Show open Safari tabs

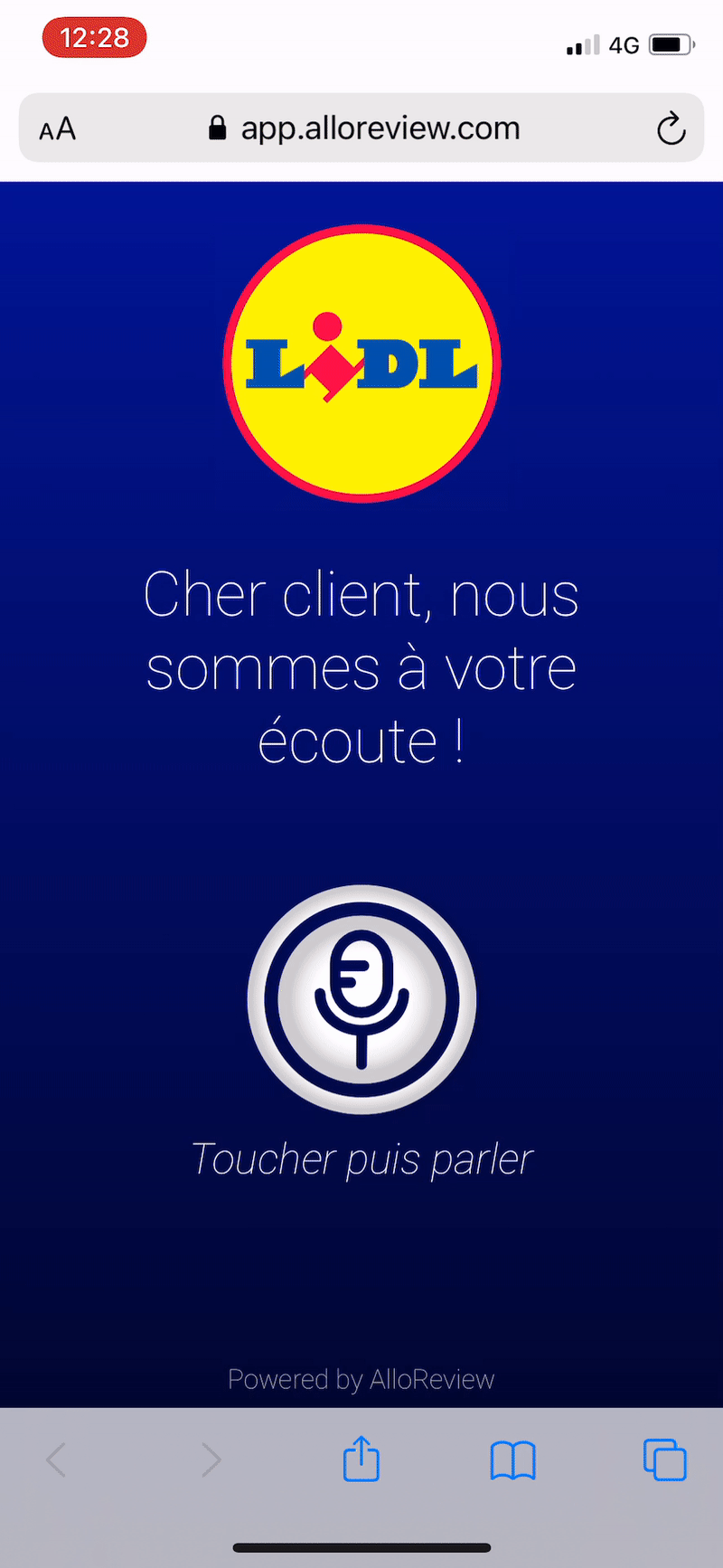[x=664, y=1459]
